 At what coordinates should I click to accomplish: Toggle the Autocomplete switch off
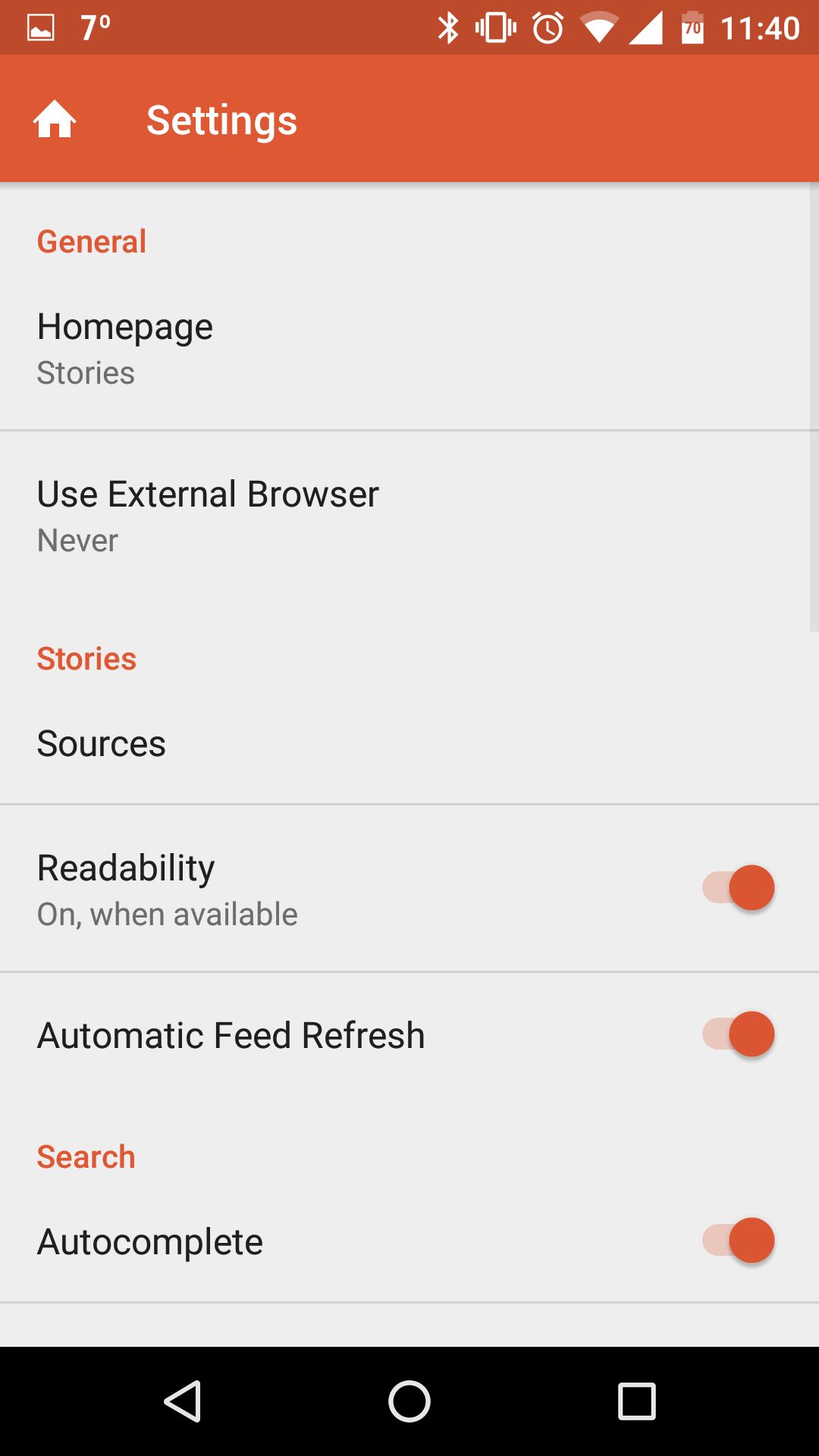click(739, 1241)
